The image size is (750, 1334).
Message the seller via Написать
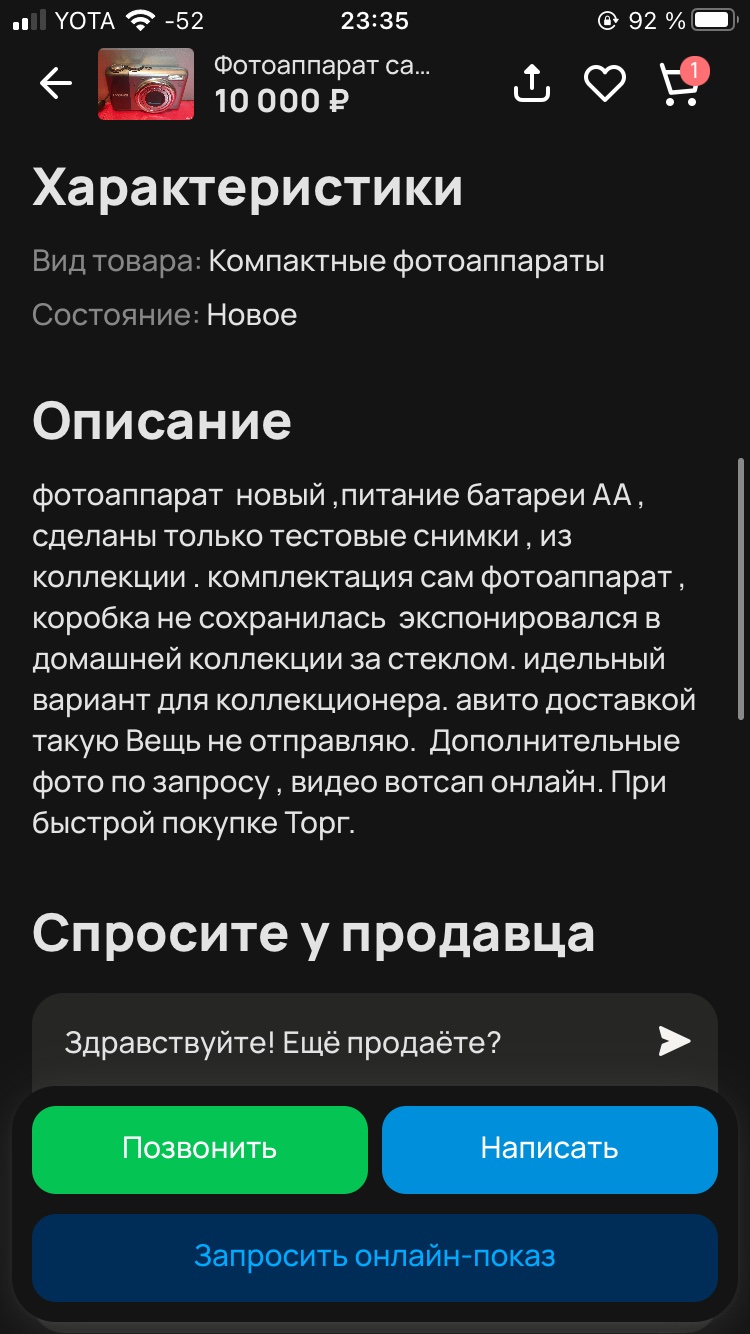(549, 1148)
